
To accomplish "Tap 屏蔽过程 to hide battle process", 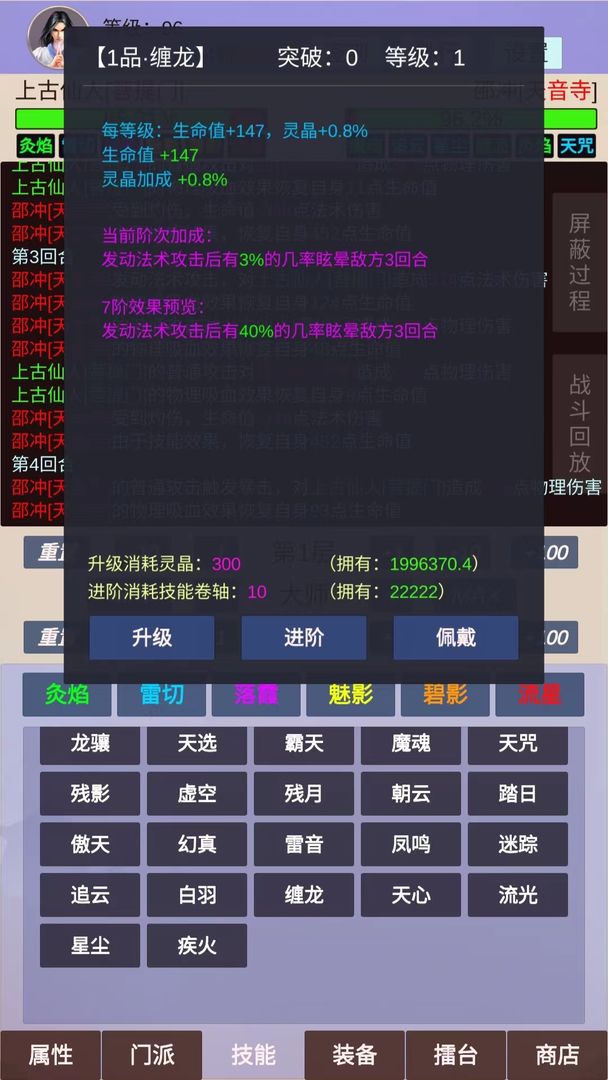I will pos(579,262).
